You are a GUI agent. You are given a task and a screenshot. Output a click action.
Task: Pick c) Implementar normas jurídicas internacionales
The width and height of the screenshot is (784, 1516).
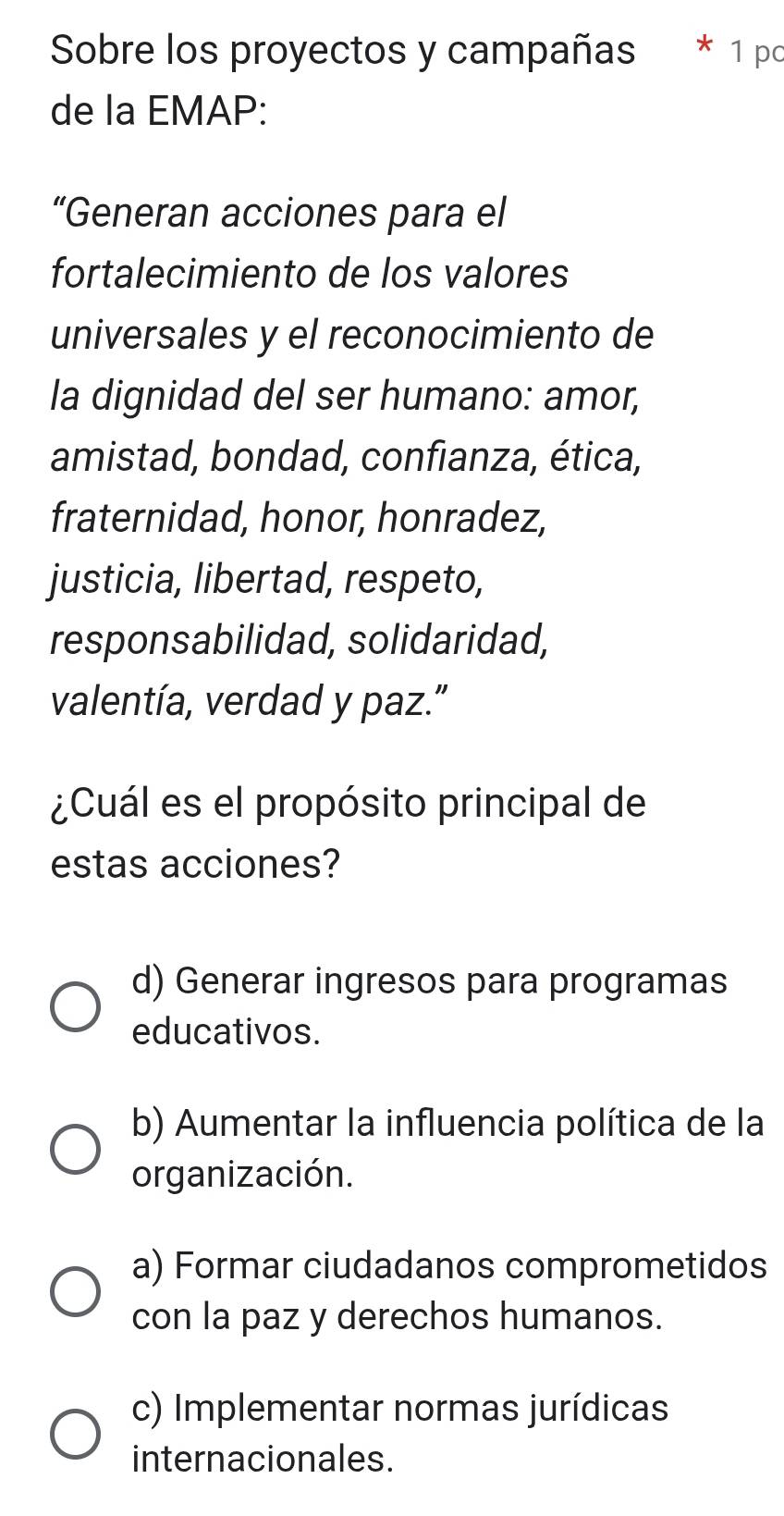click(75, 1435)
